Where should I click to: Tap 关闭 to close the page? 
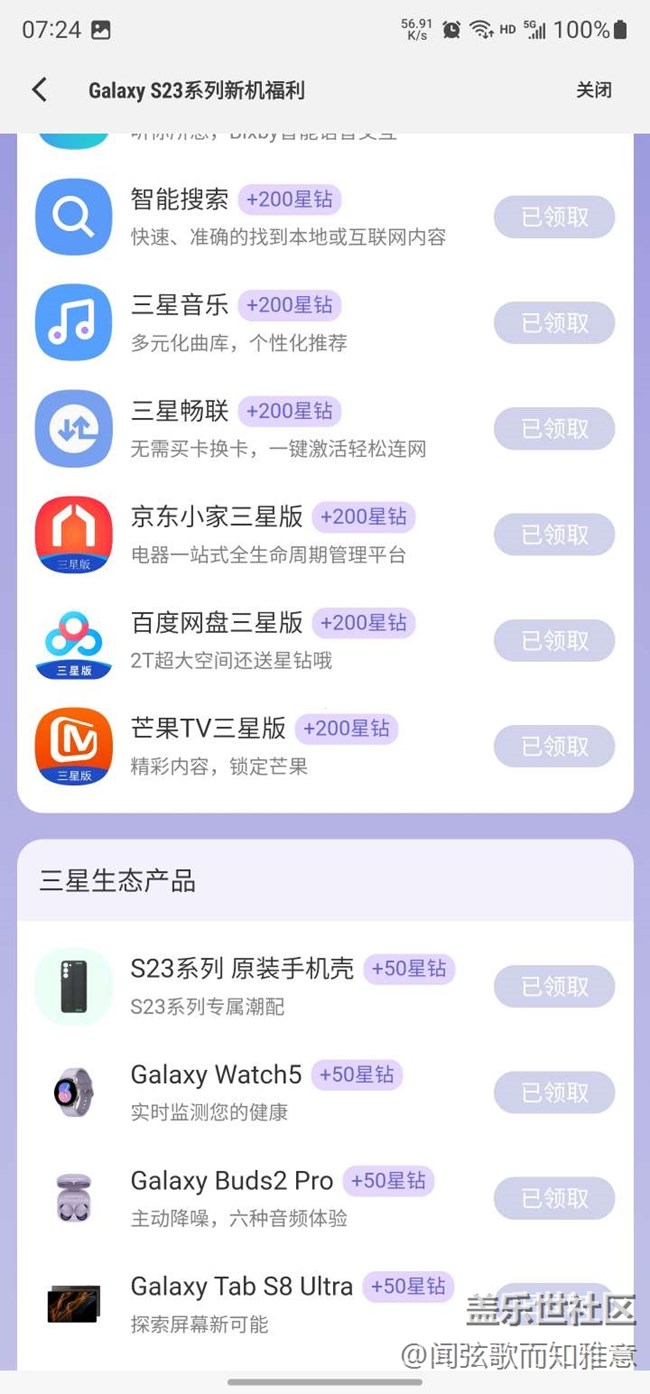coord(593,90)
